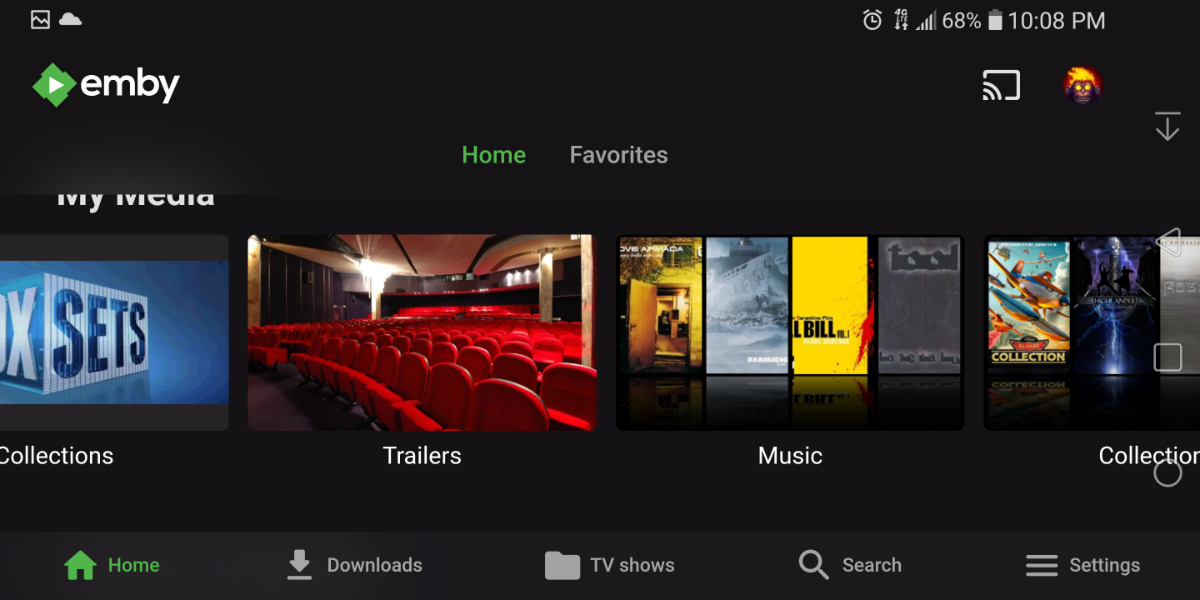Screen dimensions: 1200x600
Task: Select the Home top tab
Action: (x=493, y=155)
